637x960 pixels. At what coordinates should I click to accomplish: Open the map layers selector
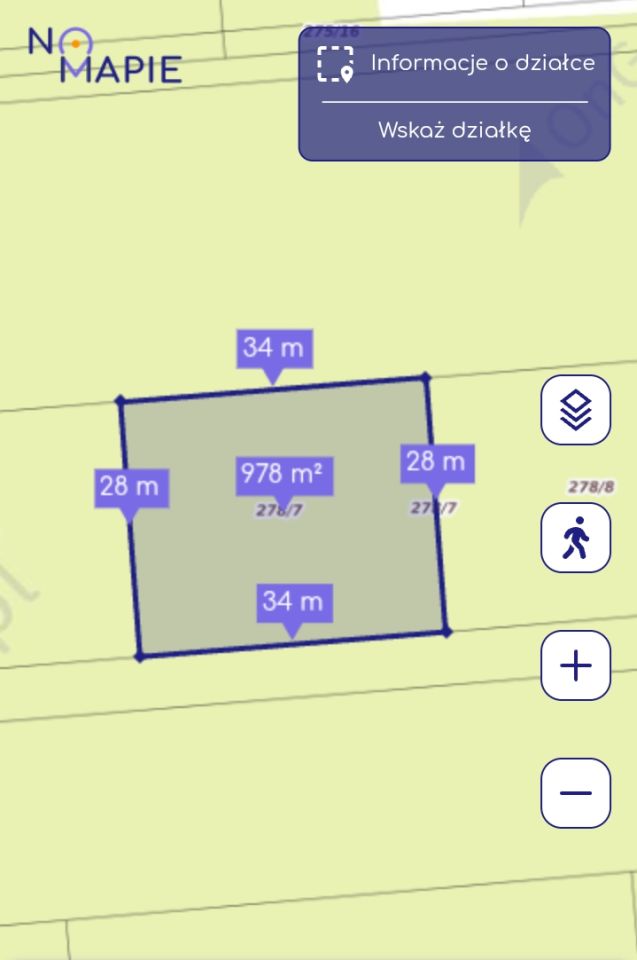(575, 410)
